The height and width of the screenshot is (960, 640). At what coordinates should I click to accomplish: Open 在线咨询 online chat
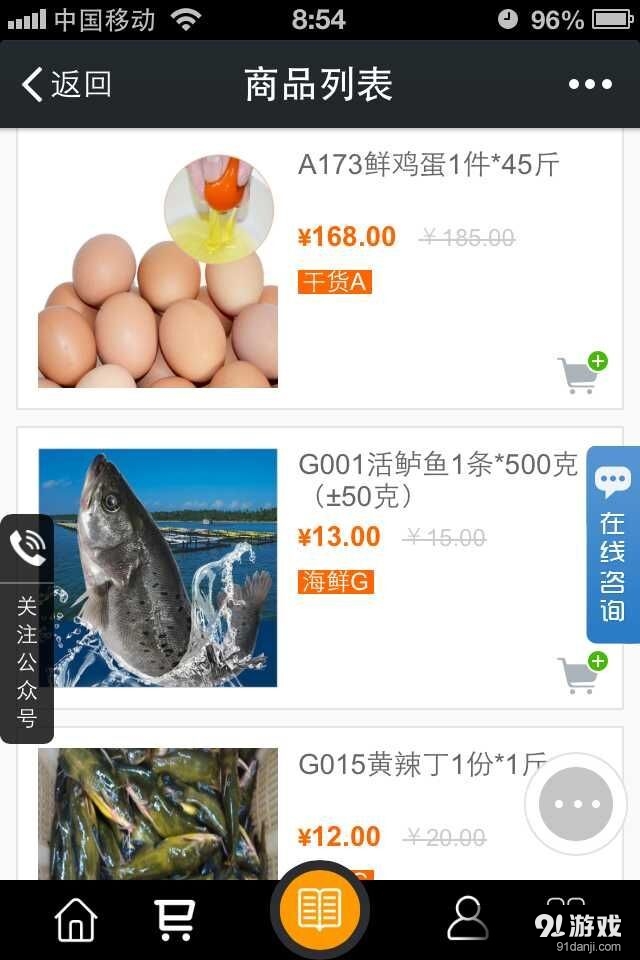coord(612,545)
